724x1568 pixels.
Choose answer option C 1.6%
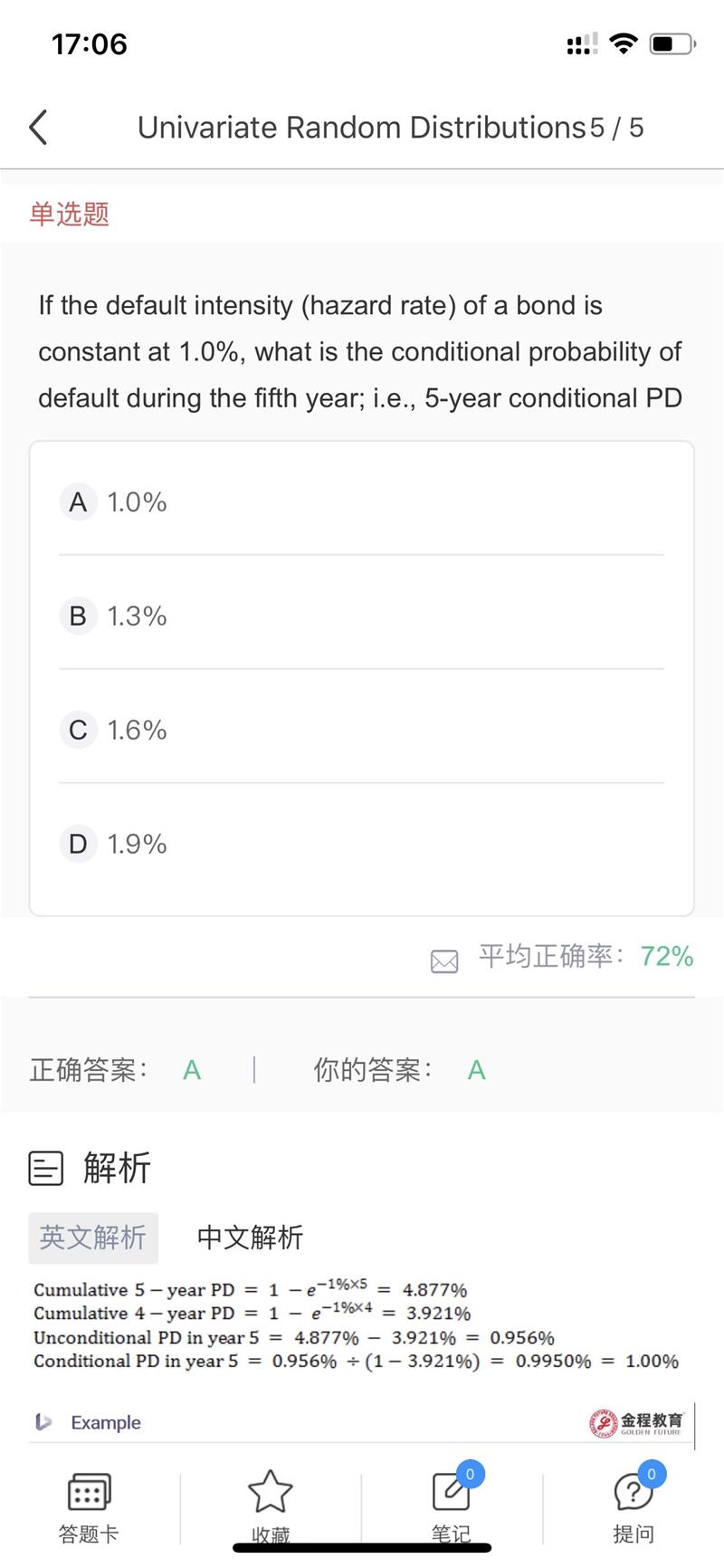tap(361, 730)
